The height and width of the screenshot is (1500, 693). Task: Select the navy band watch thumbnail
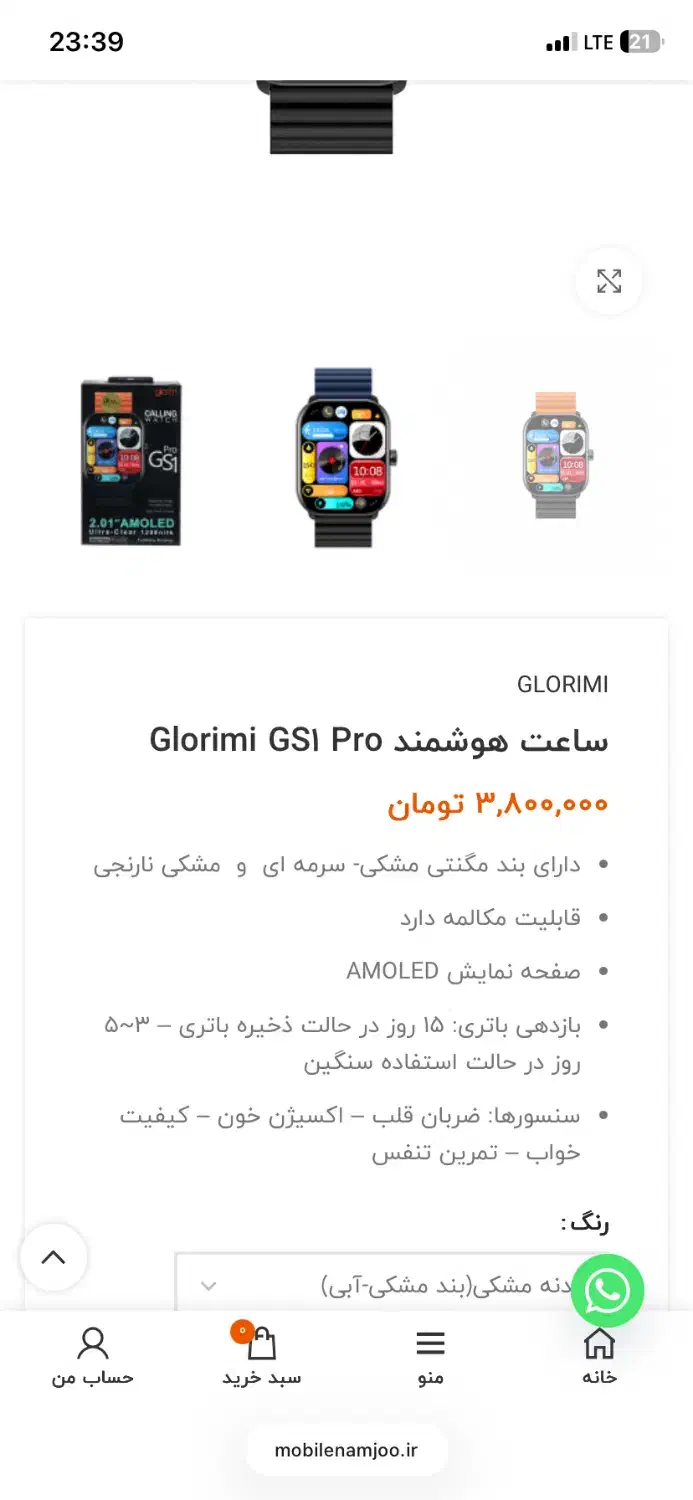[x=344, y=458]
